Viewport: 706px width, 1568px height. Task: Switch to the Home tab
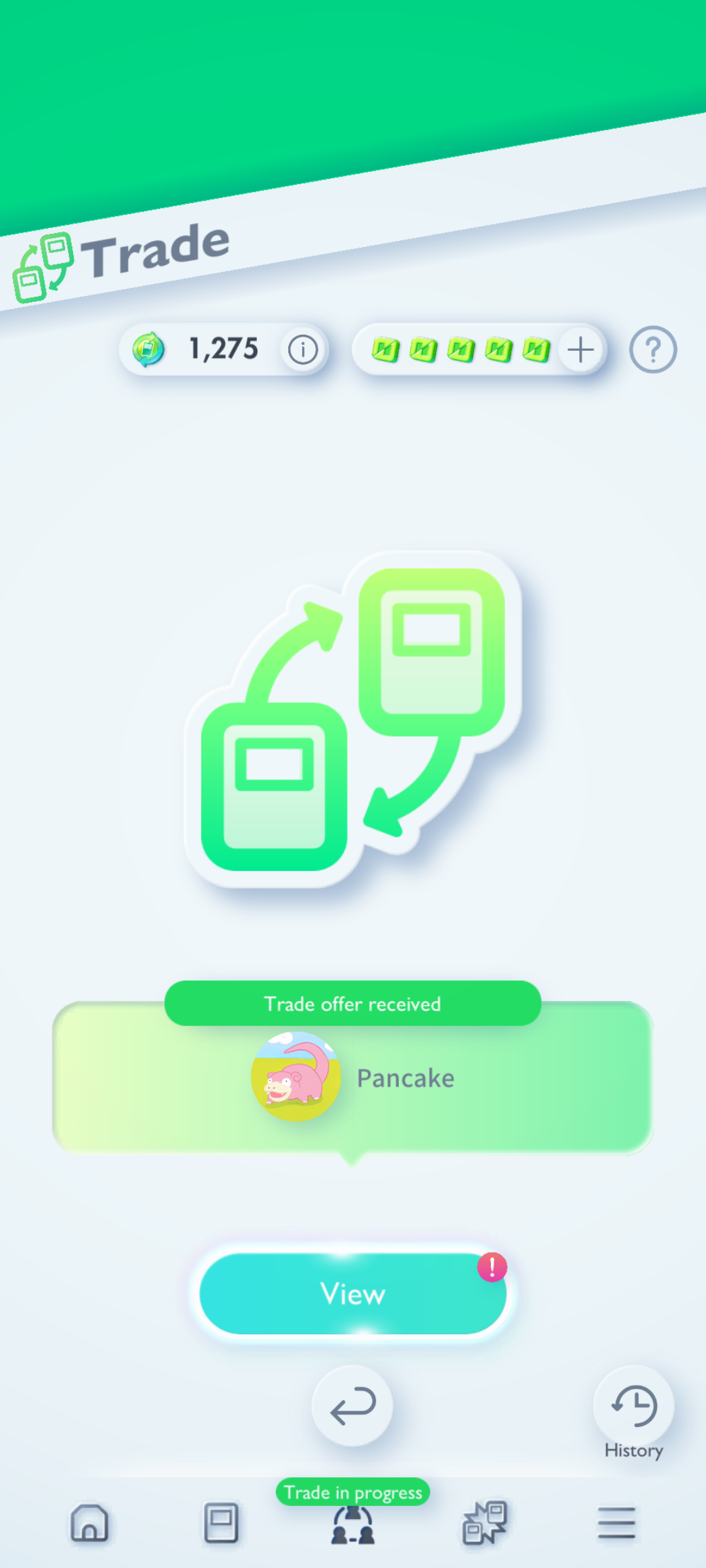[90, 1523]
